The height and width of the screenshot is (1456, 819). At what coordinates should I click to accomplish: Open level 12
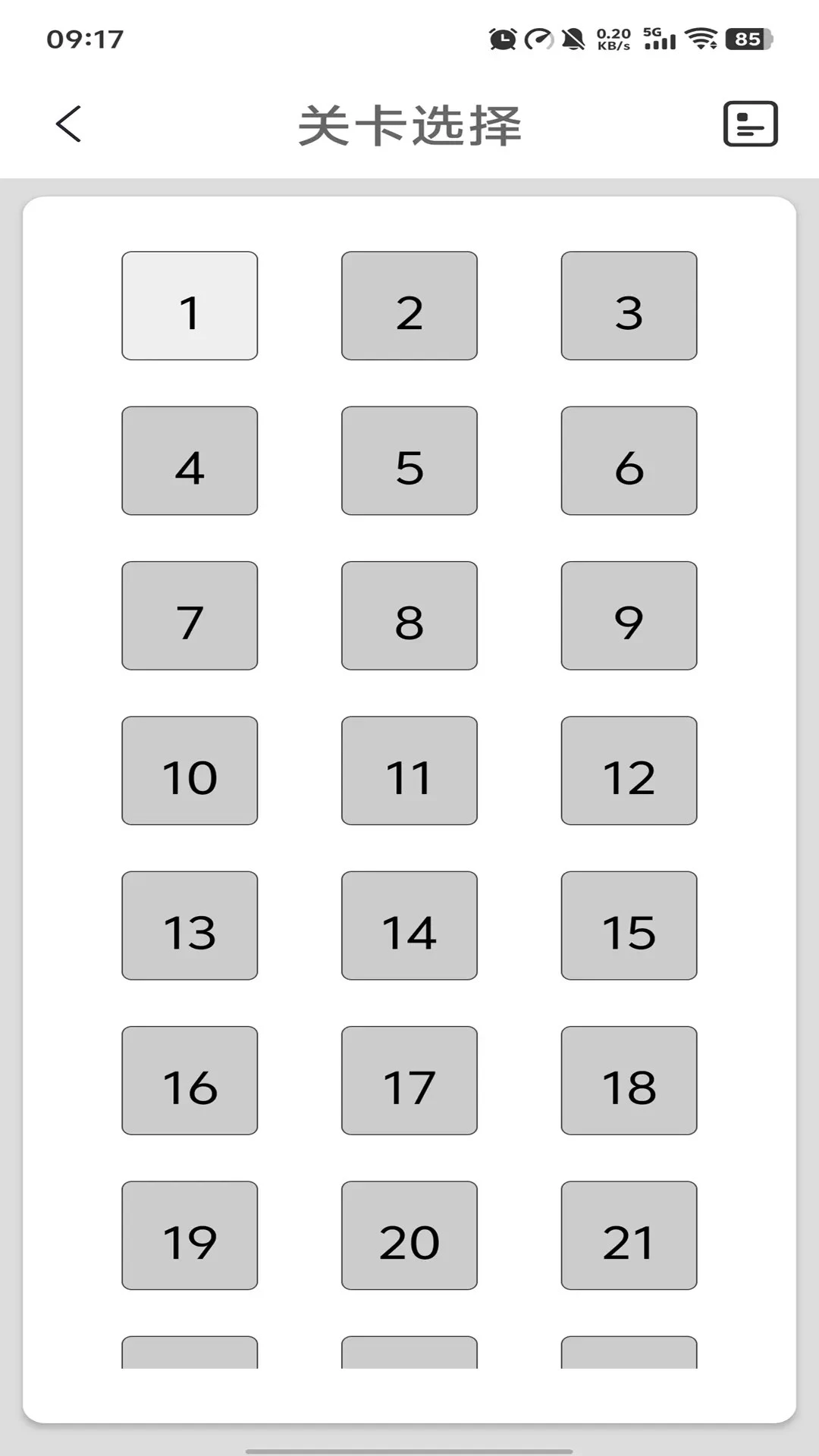coord(629,770)
